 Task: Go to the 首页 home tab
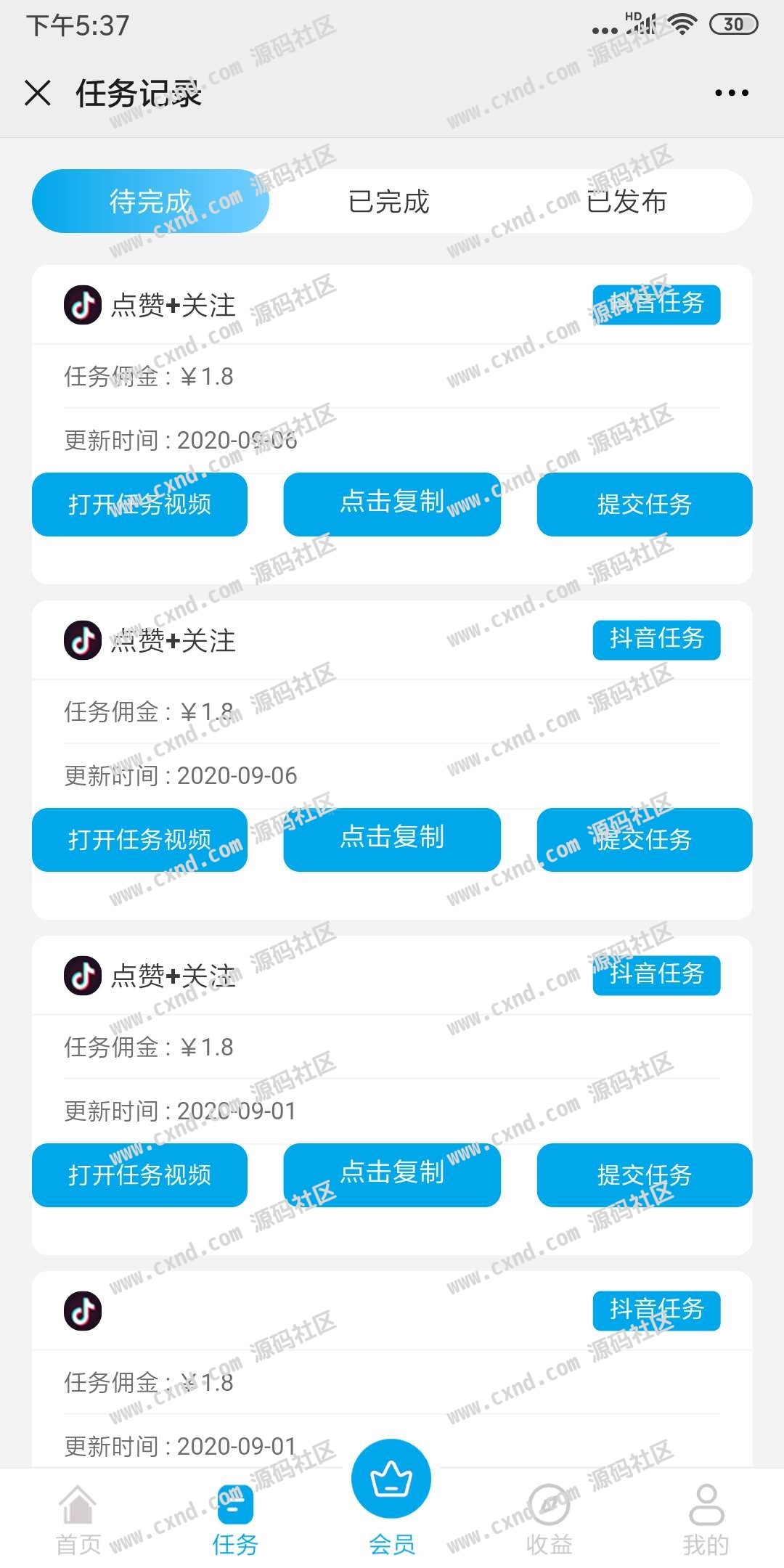(78, 1519)
